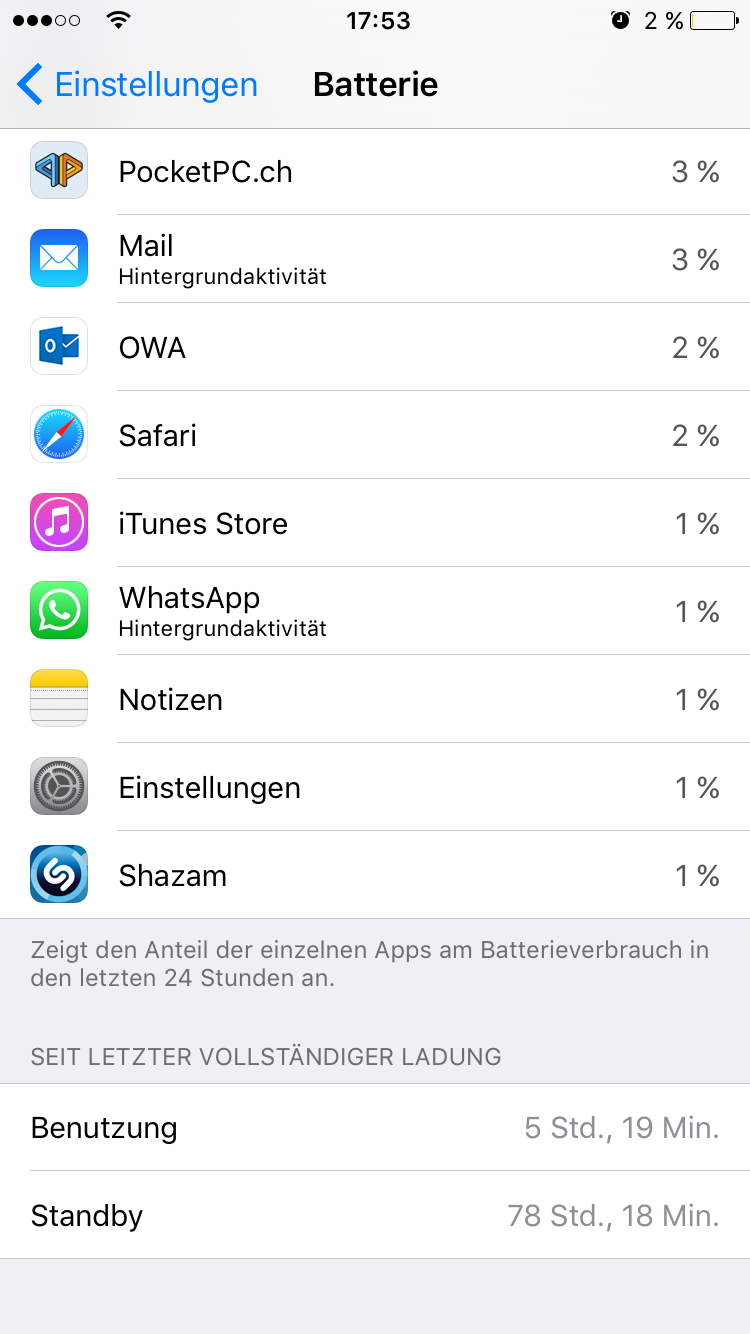Select the Einstellungen app usage row
This screenshot has height=1334, width=750.
(375, 787)
